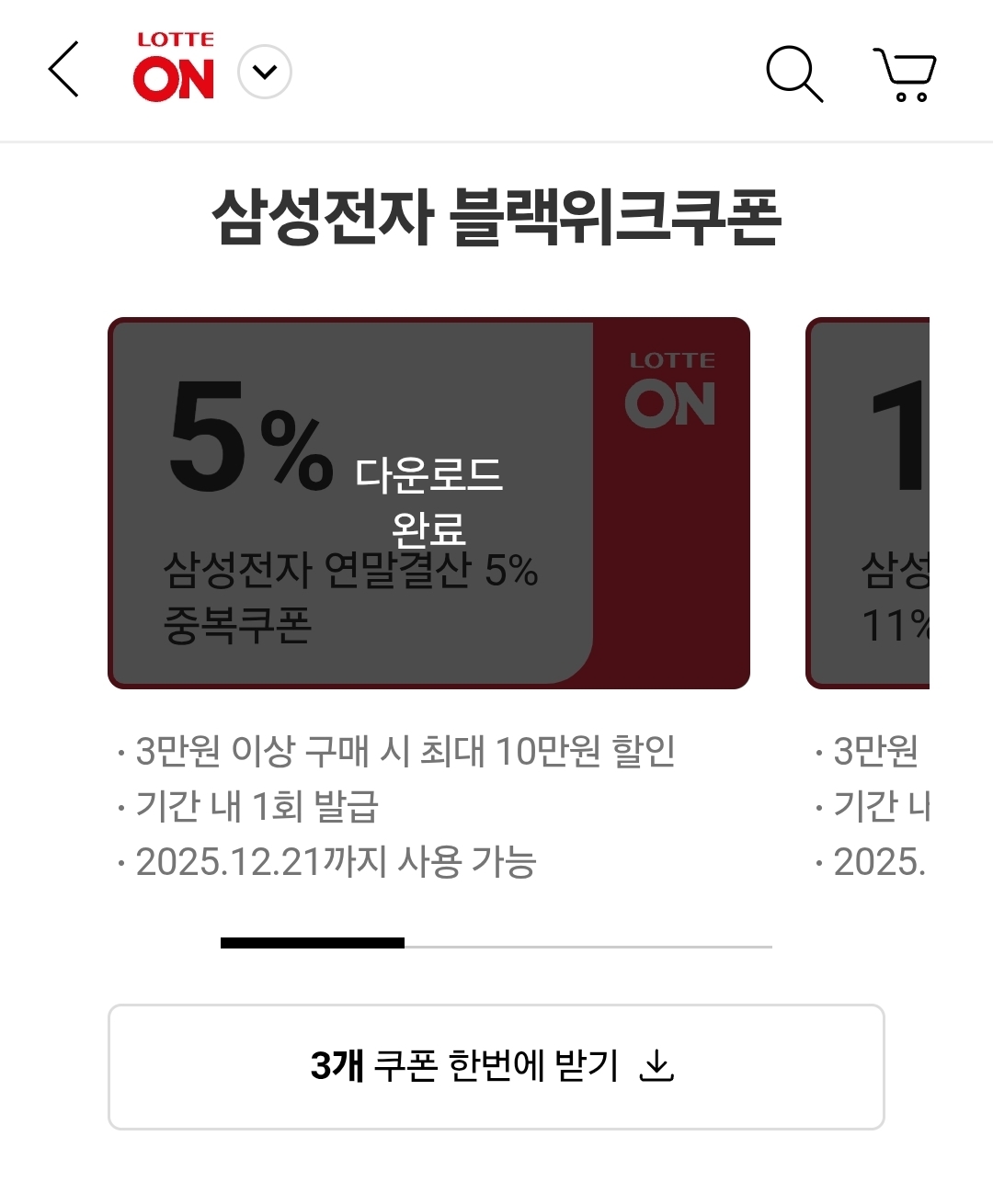Go back using the left arrow
Image resolution: width=993 pixels, height=1204 pixels.
(x=64, y=70)
